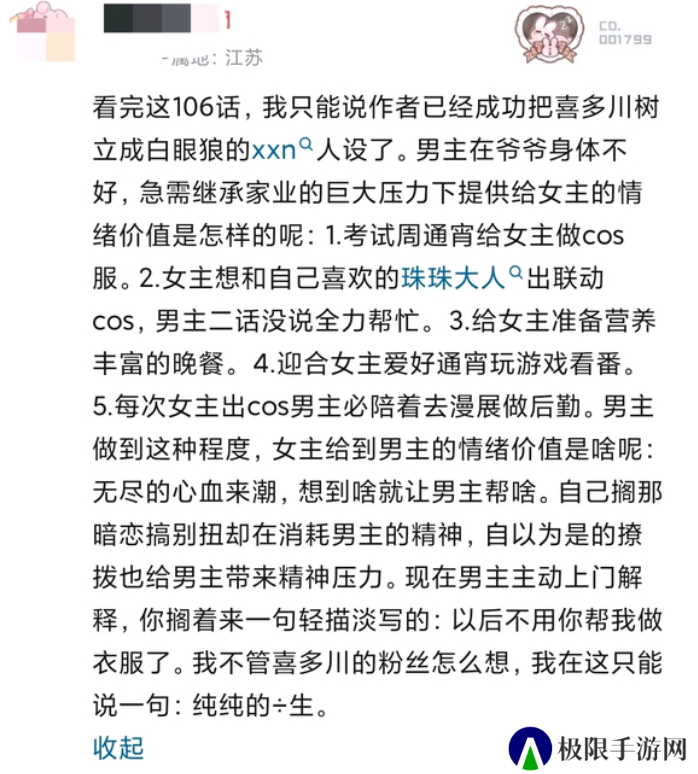
Task: Search the linked keyword xxn
Action: coord(282,150)
